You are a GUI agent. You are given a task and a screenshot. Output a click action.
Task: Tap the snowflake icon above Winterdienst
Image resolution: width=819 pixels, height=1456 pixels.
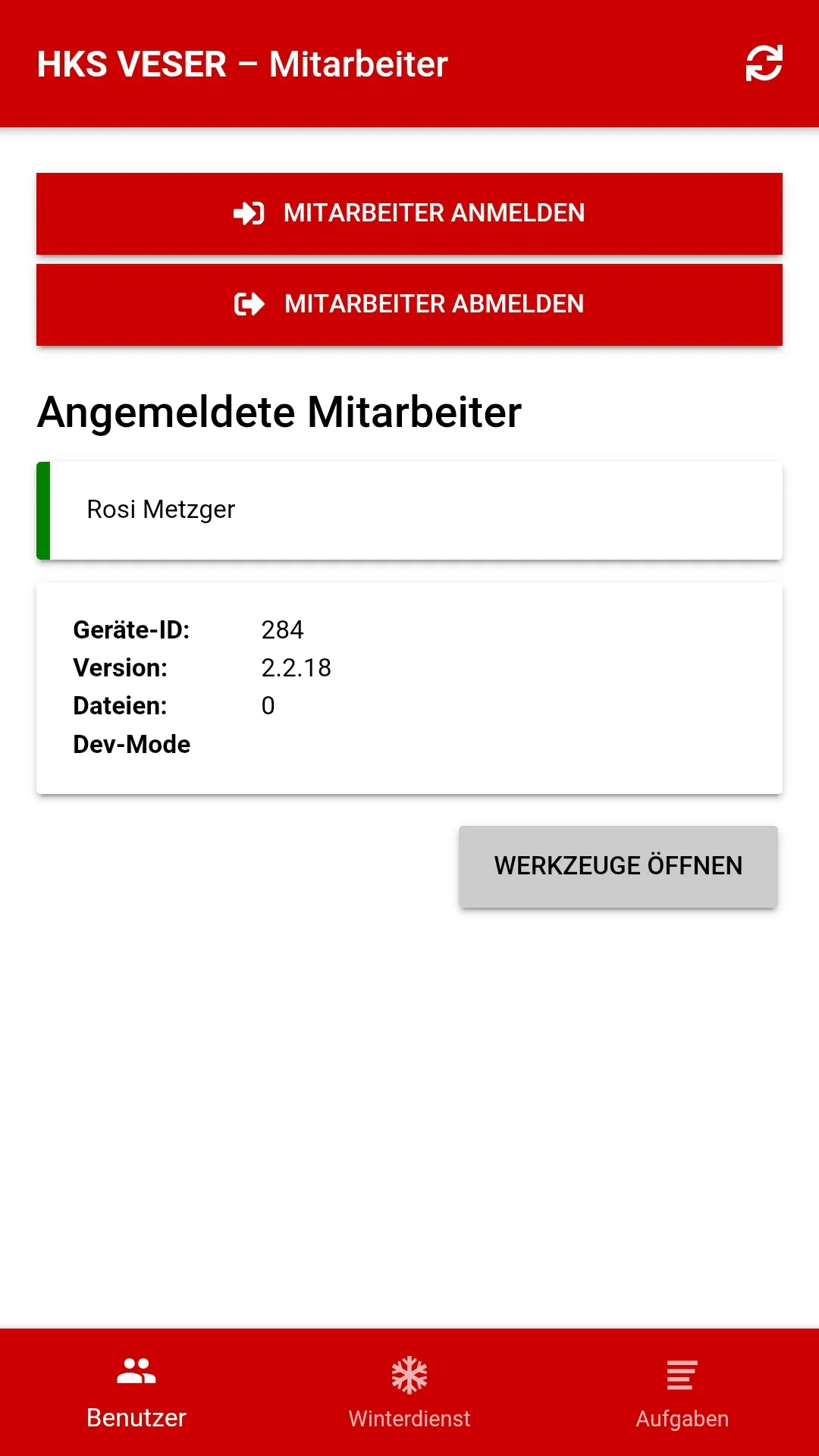(409, 1373)
